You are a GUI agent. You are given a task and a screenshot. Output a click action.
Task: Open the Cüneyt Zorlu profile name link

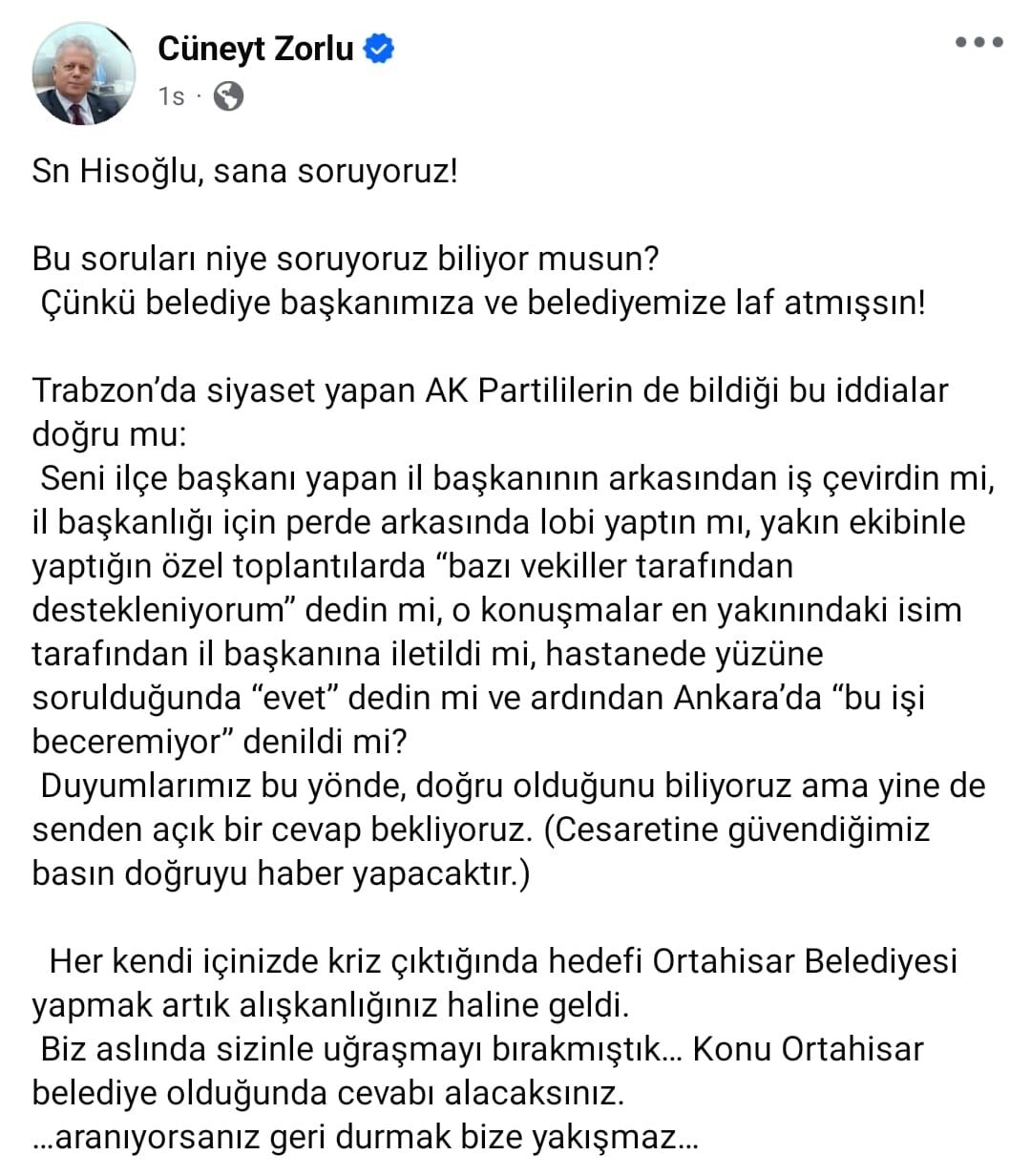point(256,49)
